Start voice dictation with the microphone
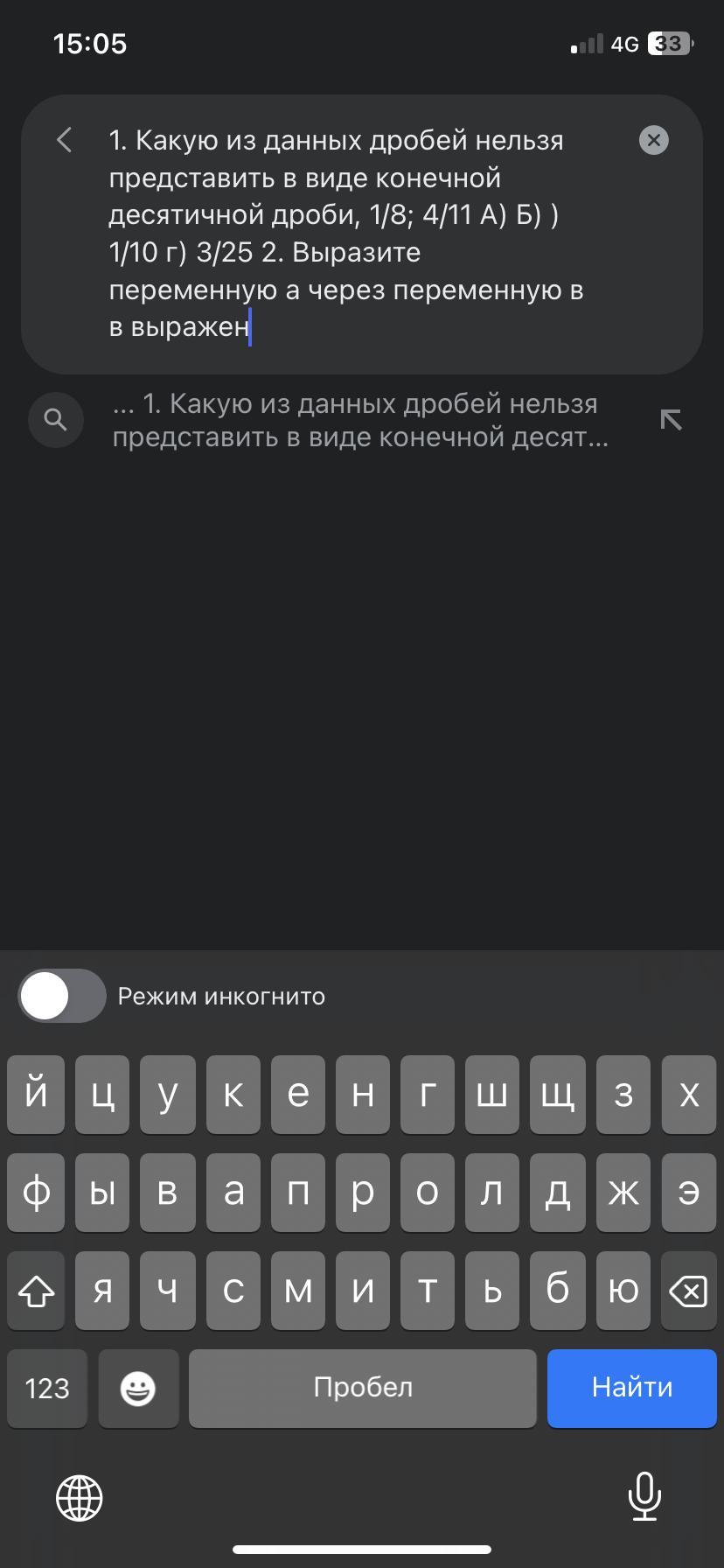 [644, 1497]
